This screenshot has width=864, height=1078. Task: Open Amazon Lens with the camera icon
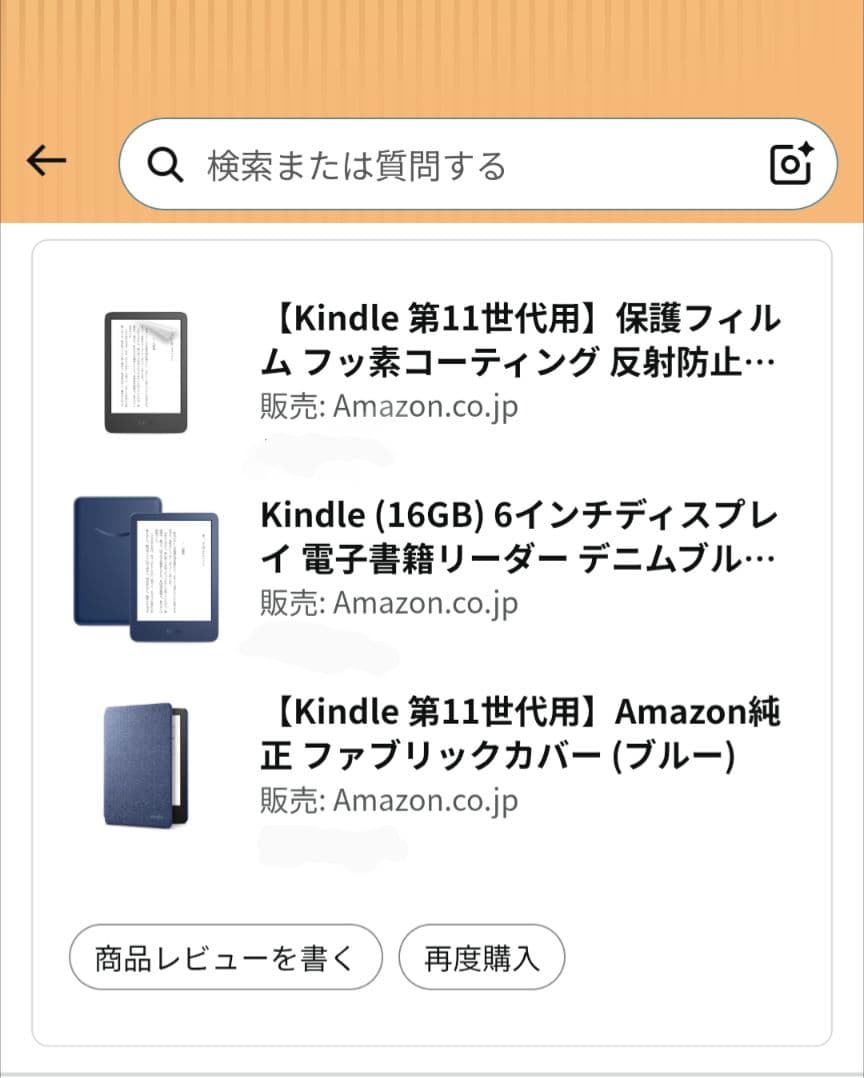[789, 165]
